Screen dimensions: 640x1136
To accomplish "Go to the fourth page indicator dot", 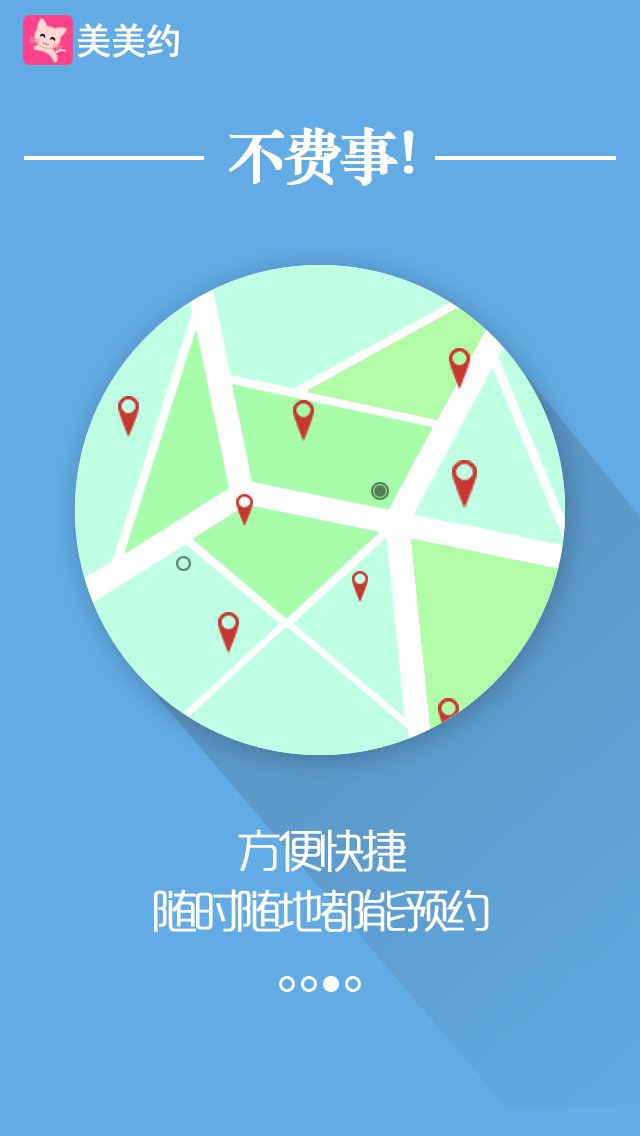I will tap(353, 984).
